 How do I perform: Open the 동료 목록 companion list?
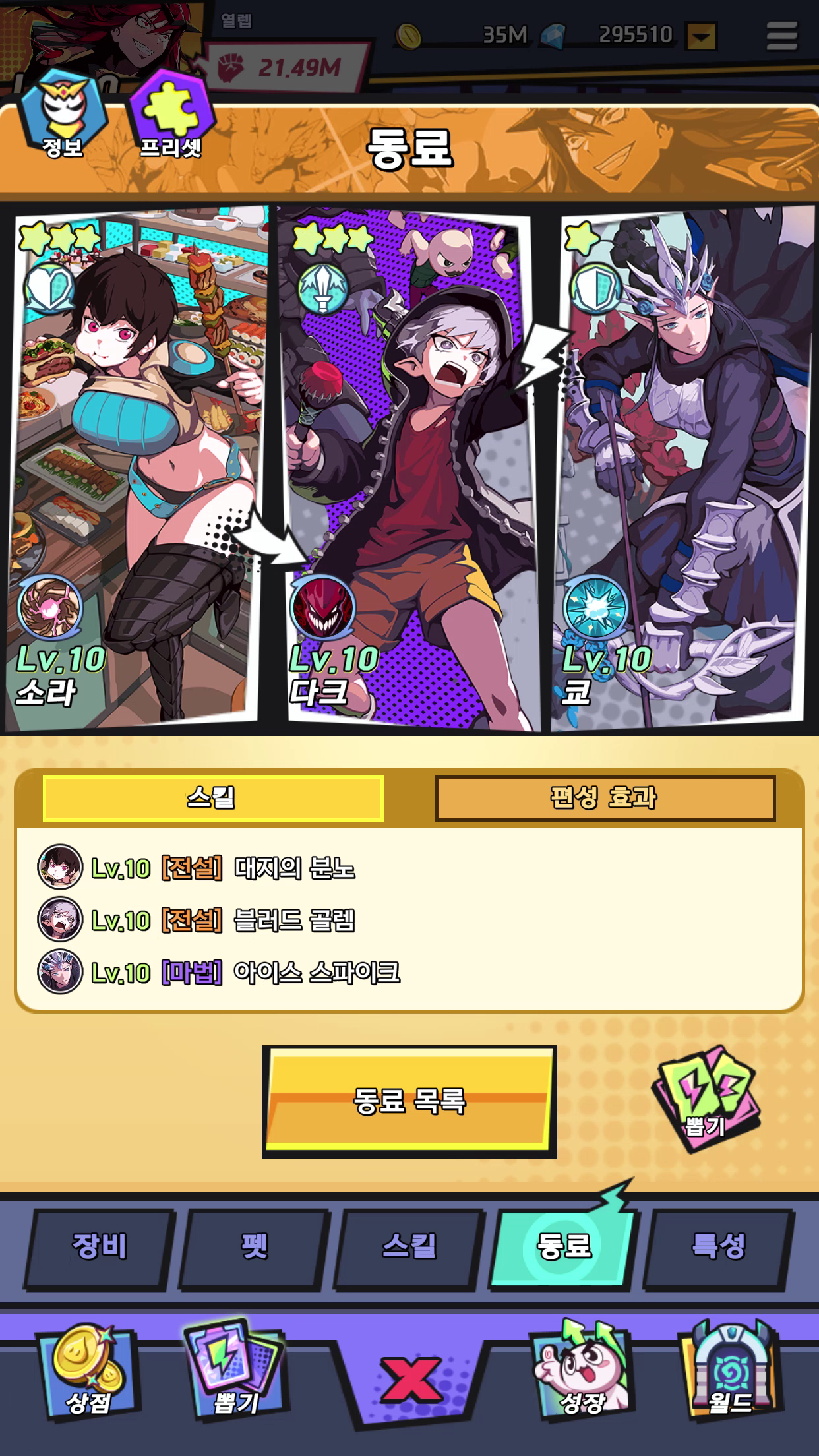[x=409, y=1101]
